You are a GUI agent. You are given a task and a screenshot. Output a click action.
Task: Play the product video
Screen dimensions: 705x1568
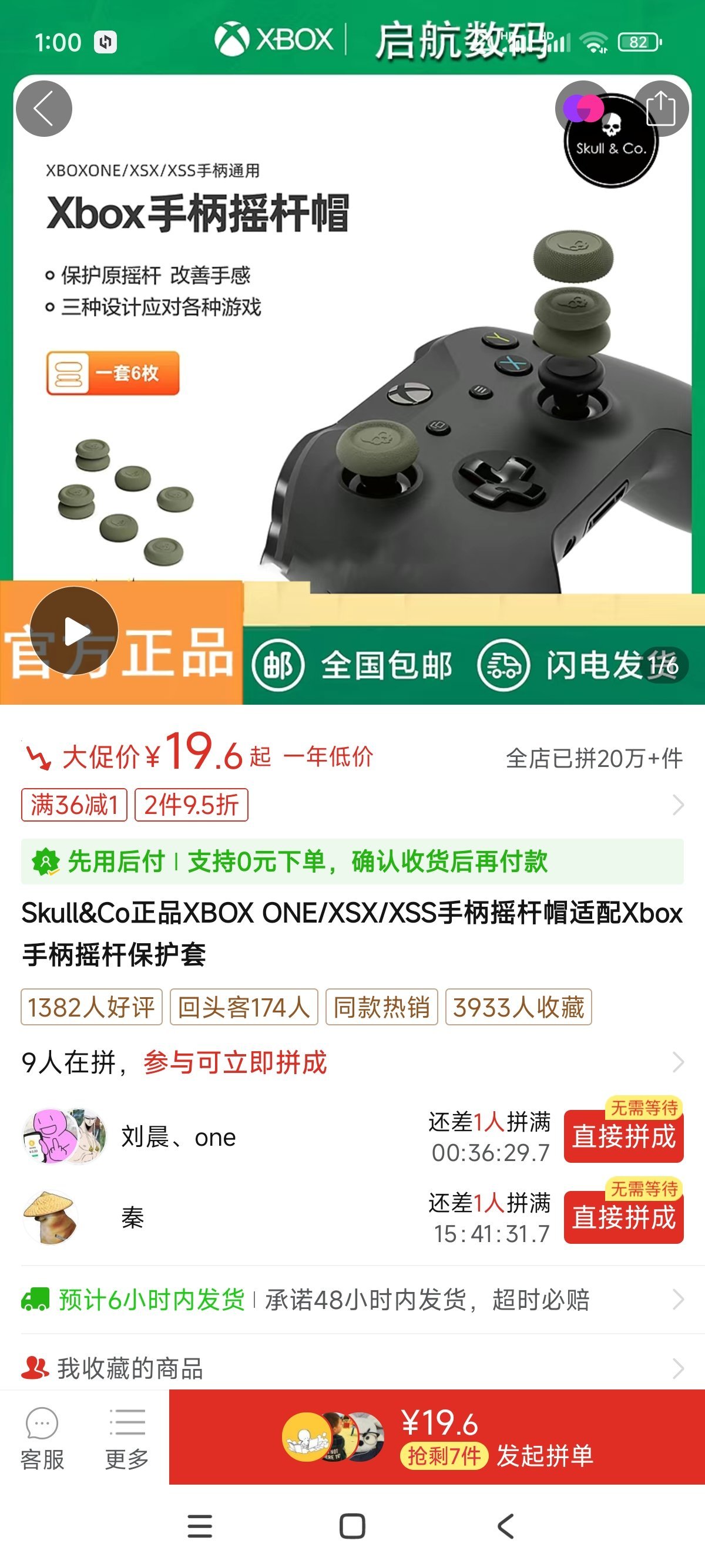click(x=74, y=631)
